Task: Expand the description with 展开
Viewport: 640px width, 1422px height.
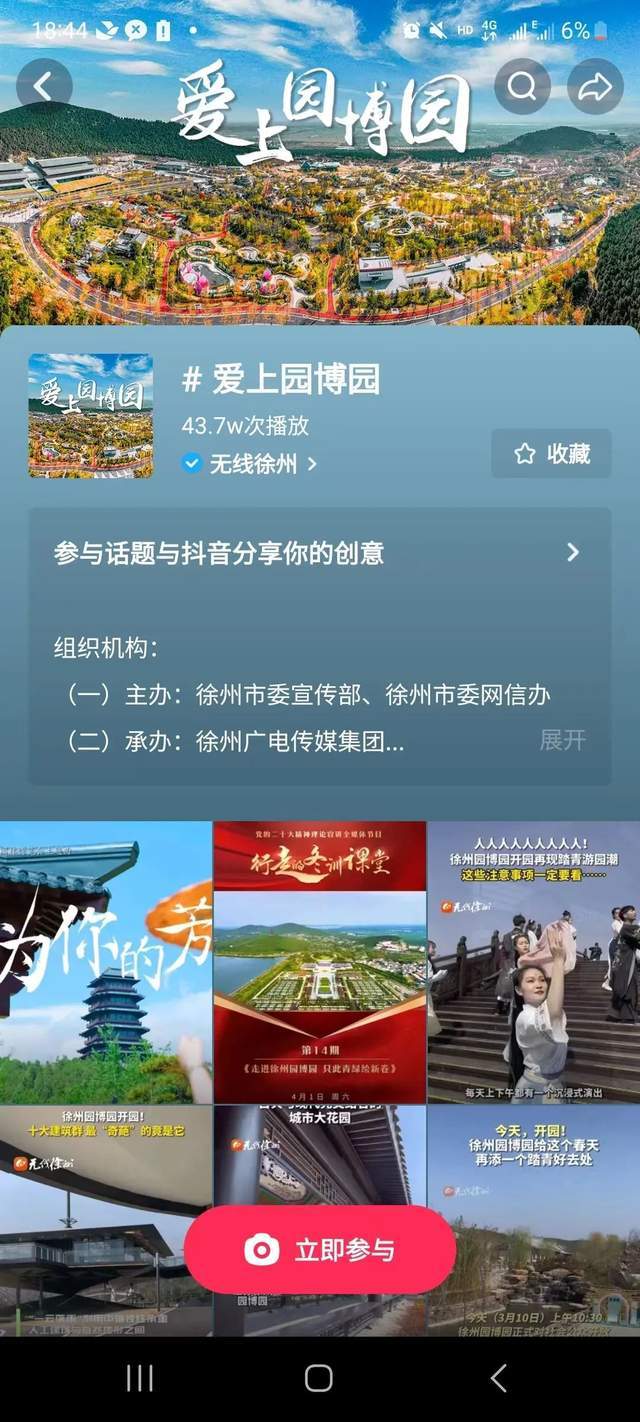Action: coord(562,740)
